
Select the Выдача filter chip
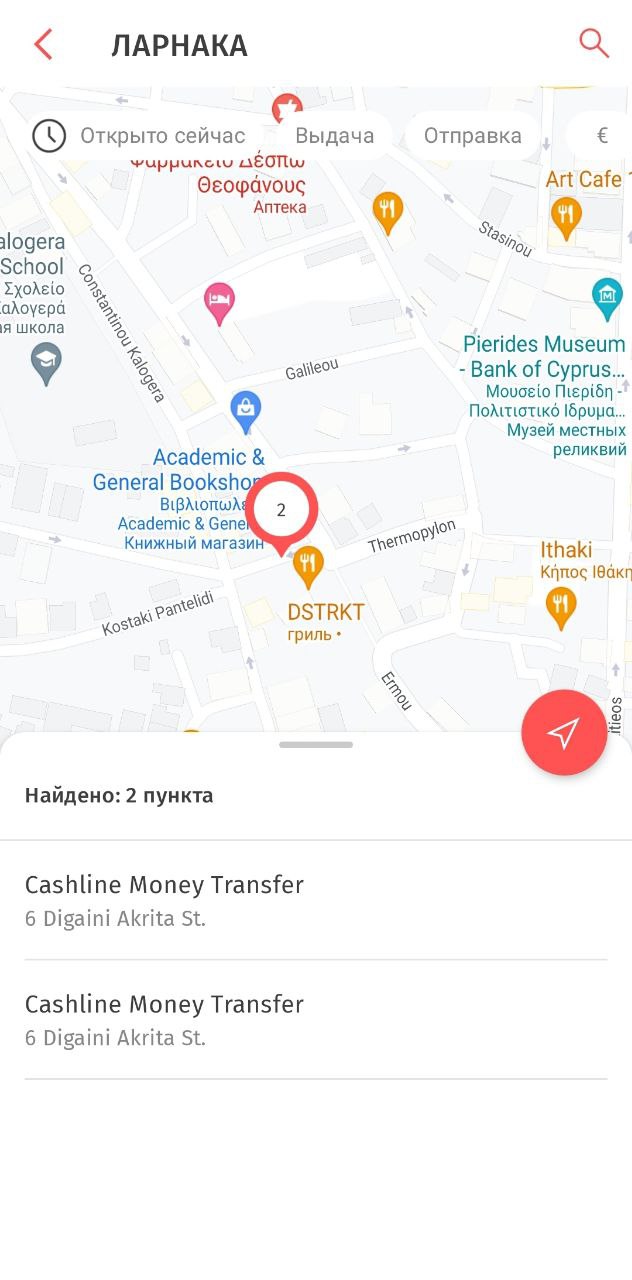(334, 136)
